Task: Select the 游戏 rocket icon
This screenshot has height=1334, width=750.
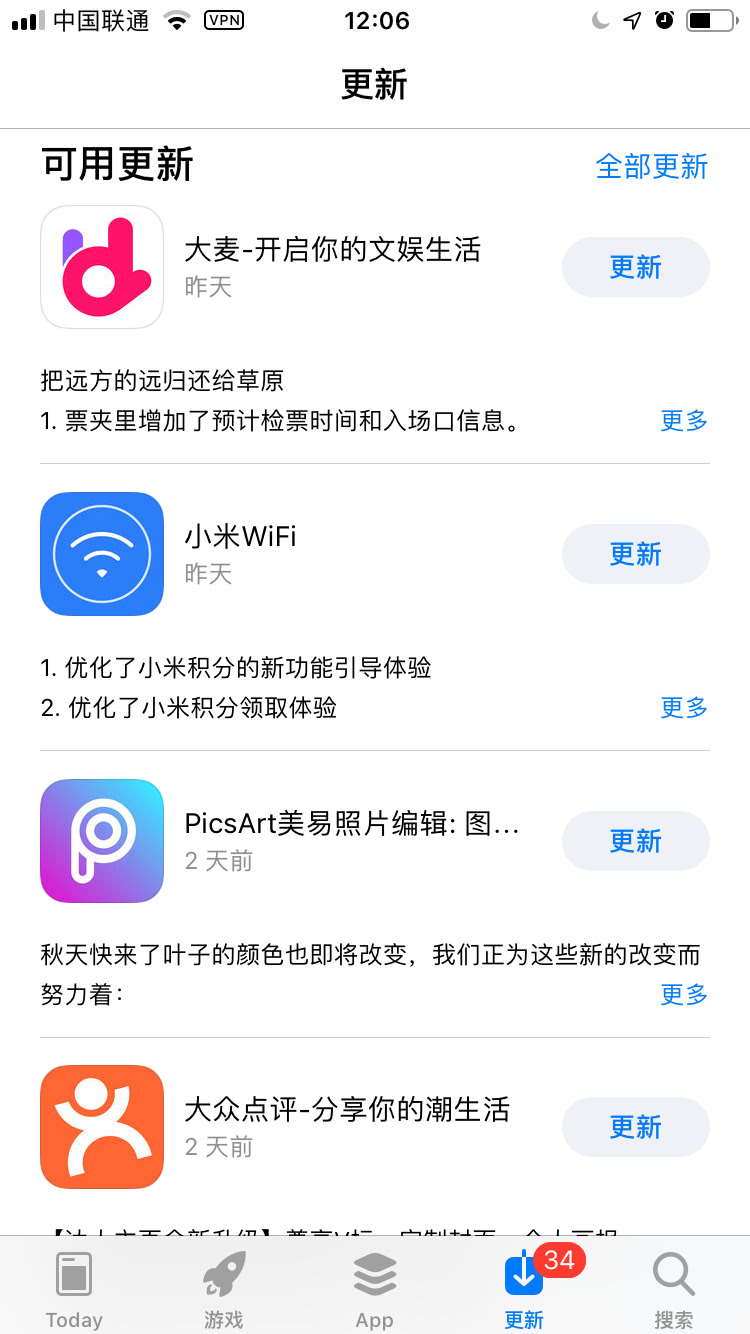Action: click(222, 1272)
